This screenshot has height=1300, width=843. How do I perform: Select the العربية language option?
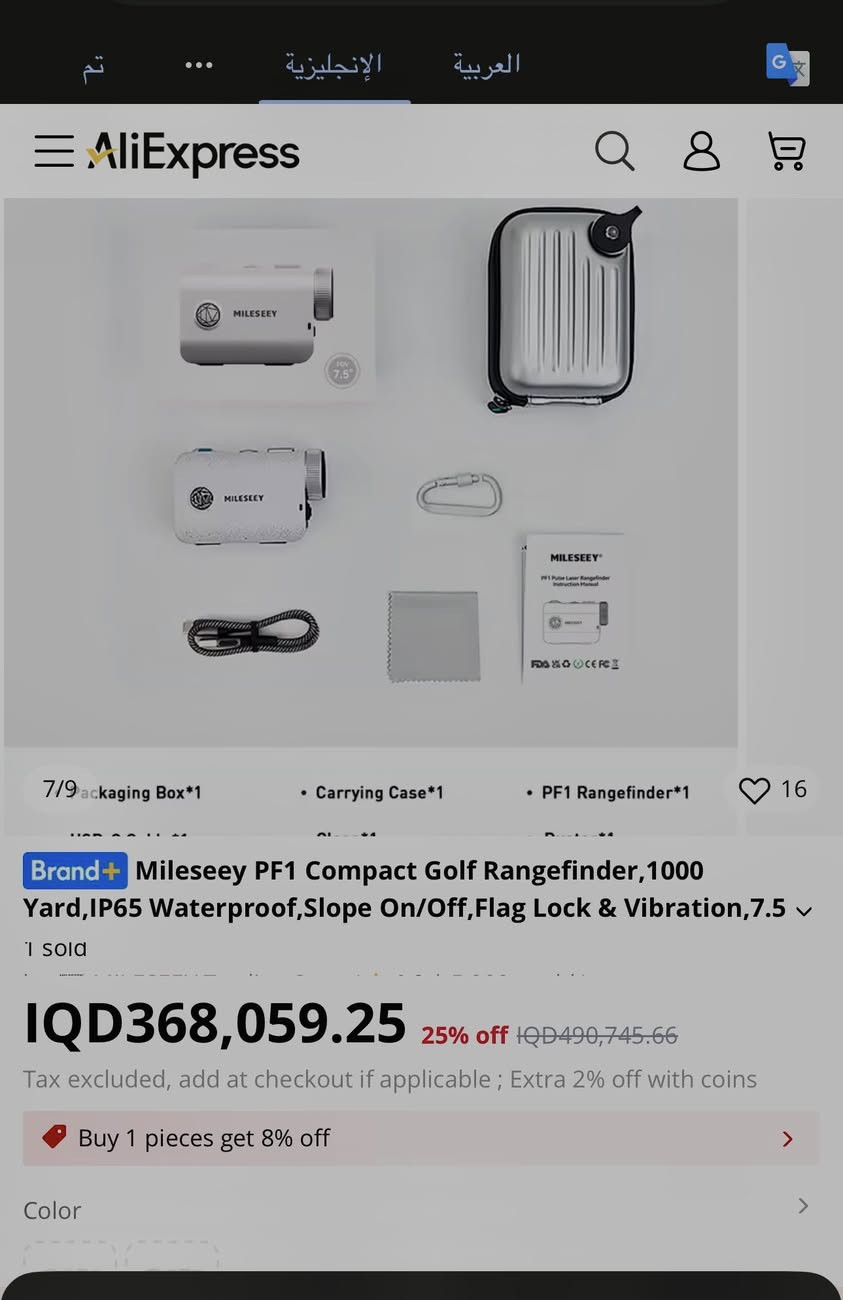click(x=487, y=63)
